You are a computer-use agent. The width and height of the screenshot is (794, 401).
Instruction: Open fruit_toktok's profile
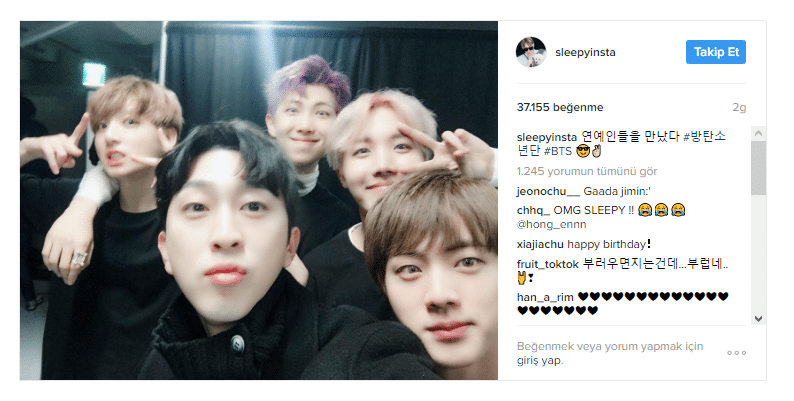pos(548,264)
